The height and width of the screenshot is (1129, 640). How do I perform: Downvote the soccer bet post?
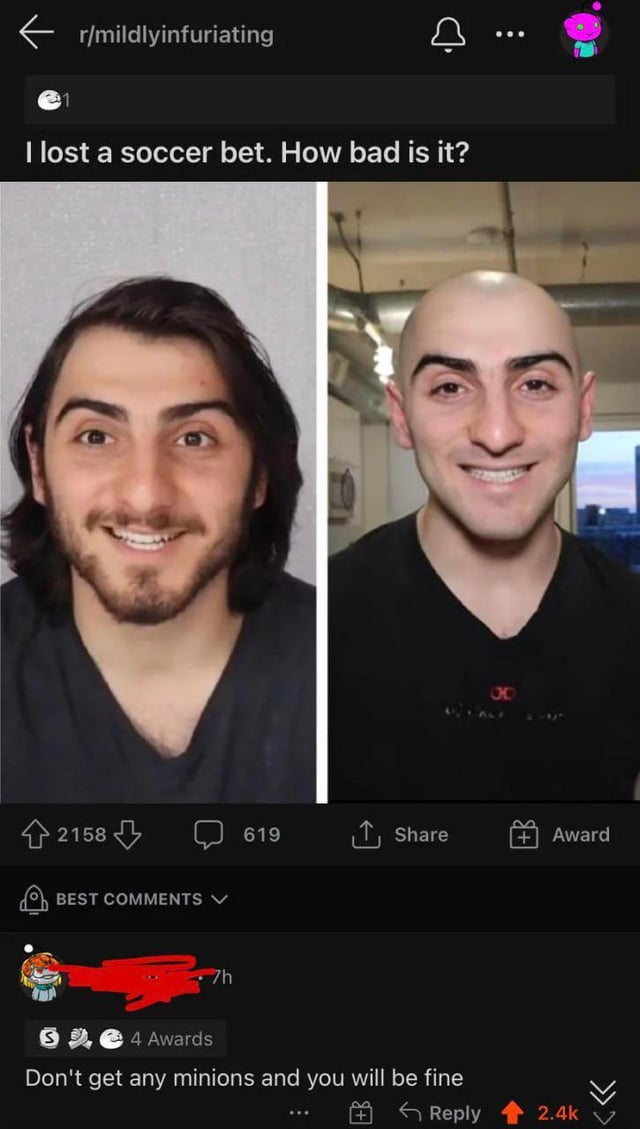tap(130, 834)
